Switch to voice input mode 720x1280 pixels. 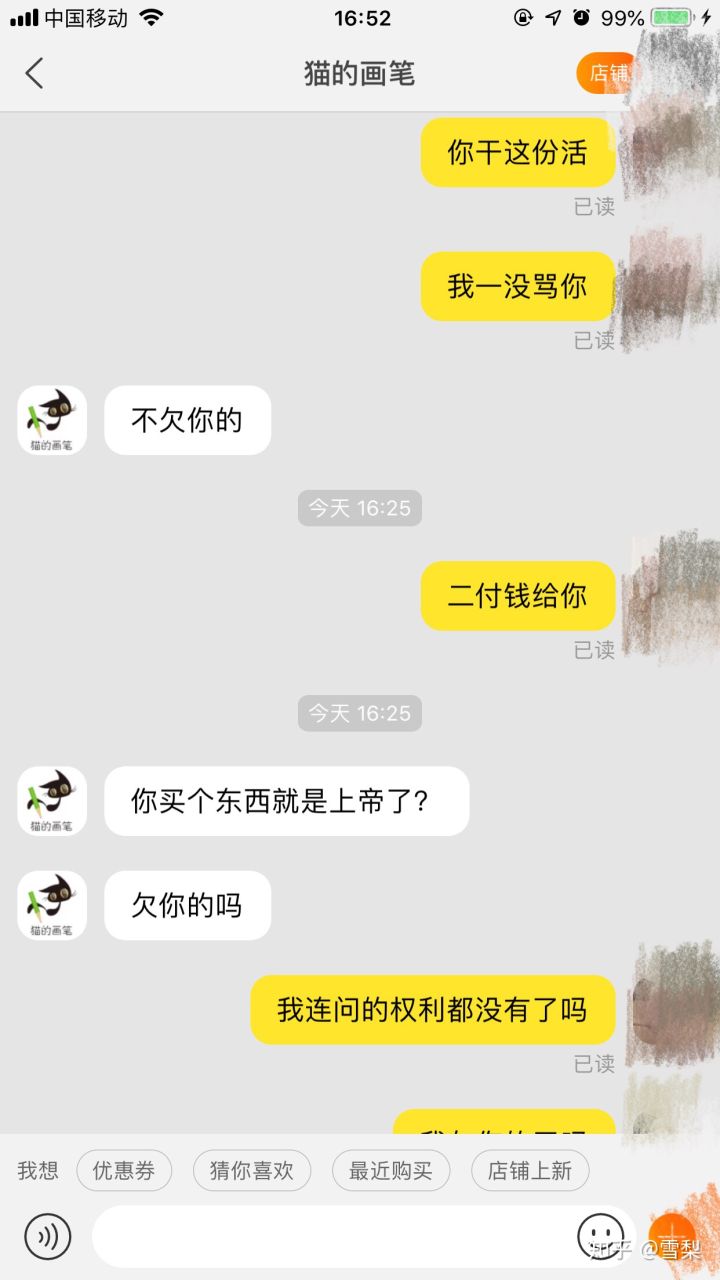[48, 1237]
